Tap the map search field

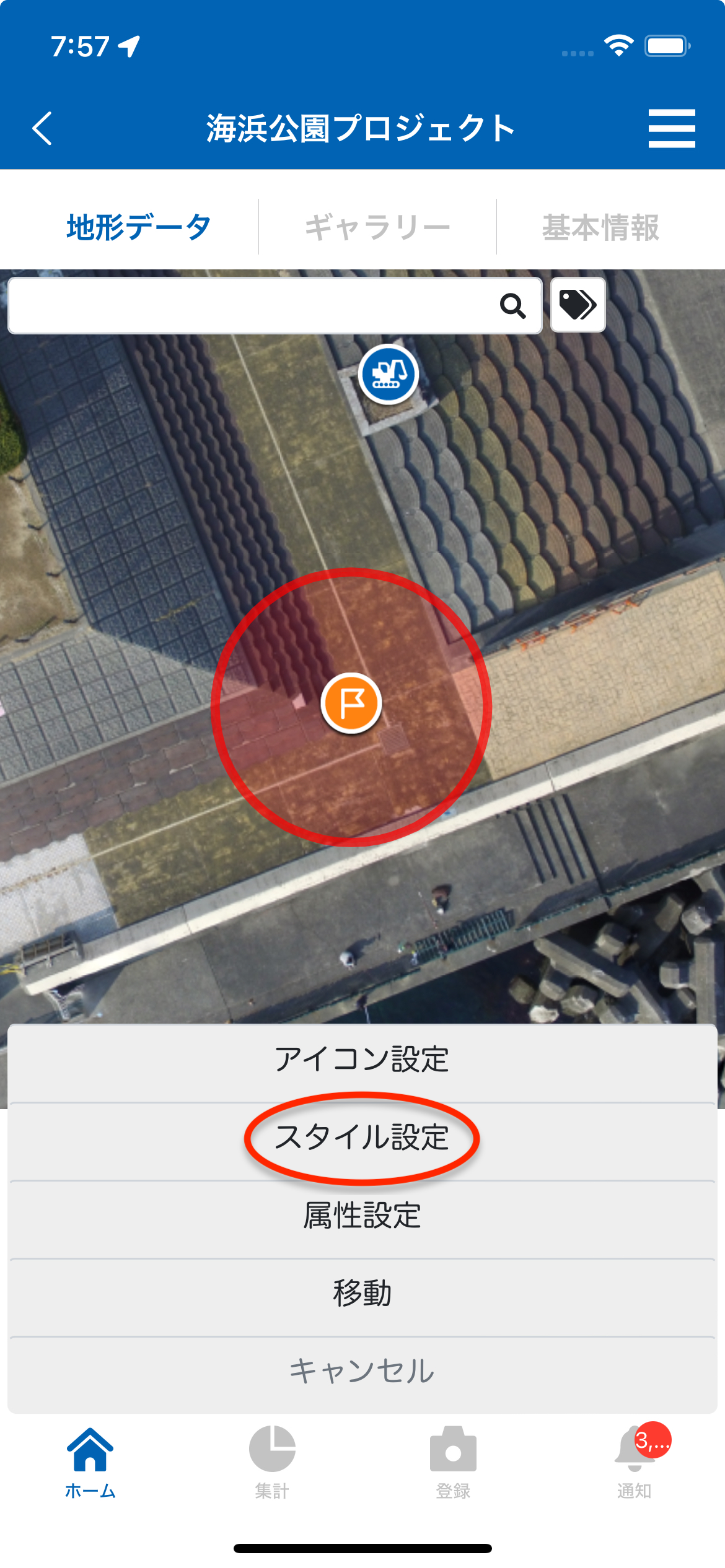(248, 306)
